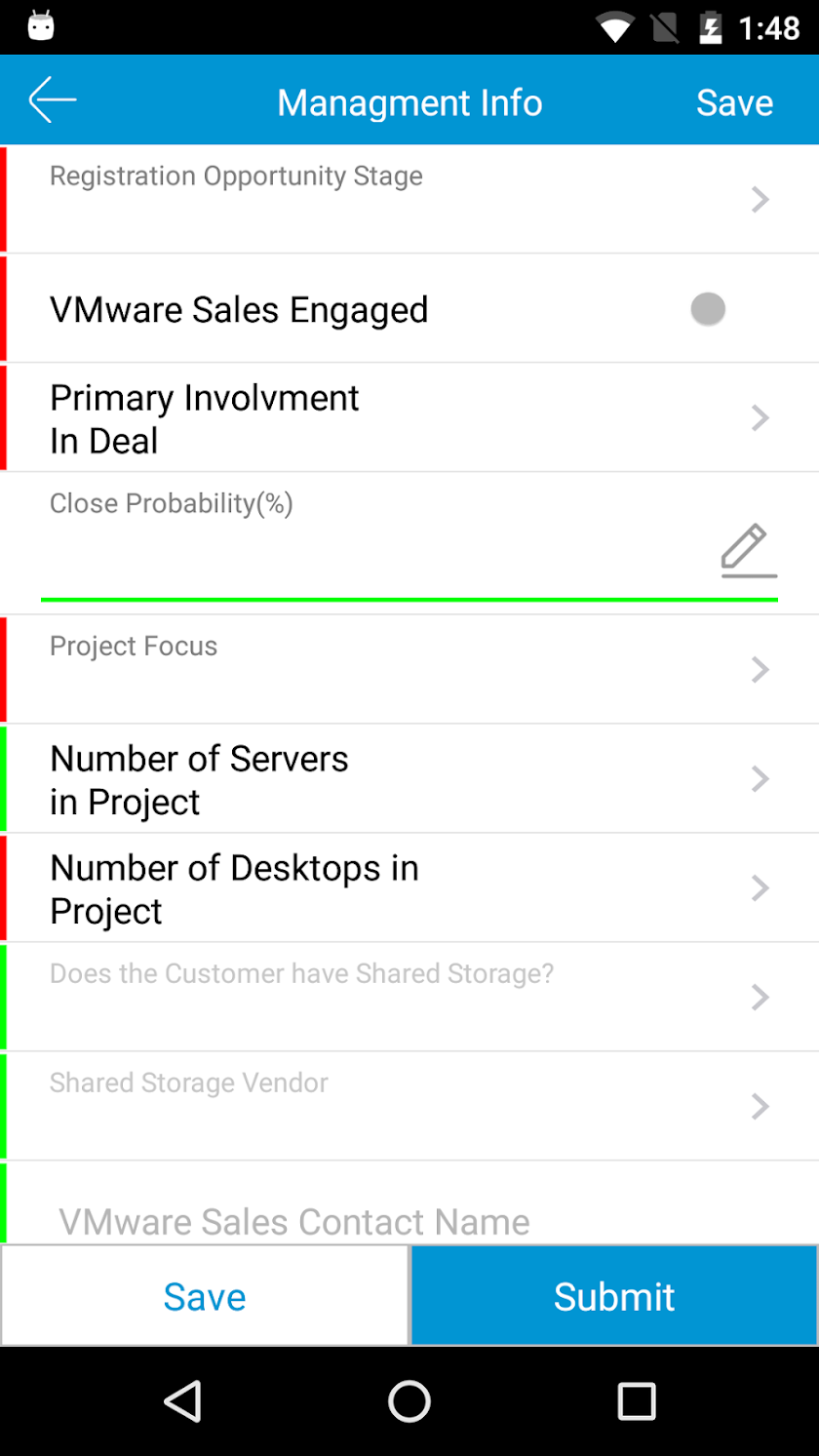The height and width of the screenshot is (1456, 819).
Task: Open Registration Opportunity Stage picker
Action: click(x=409, y=200)
